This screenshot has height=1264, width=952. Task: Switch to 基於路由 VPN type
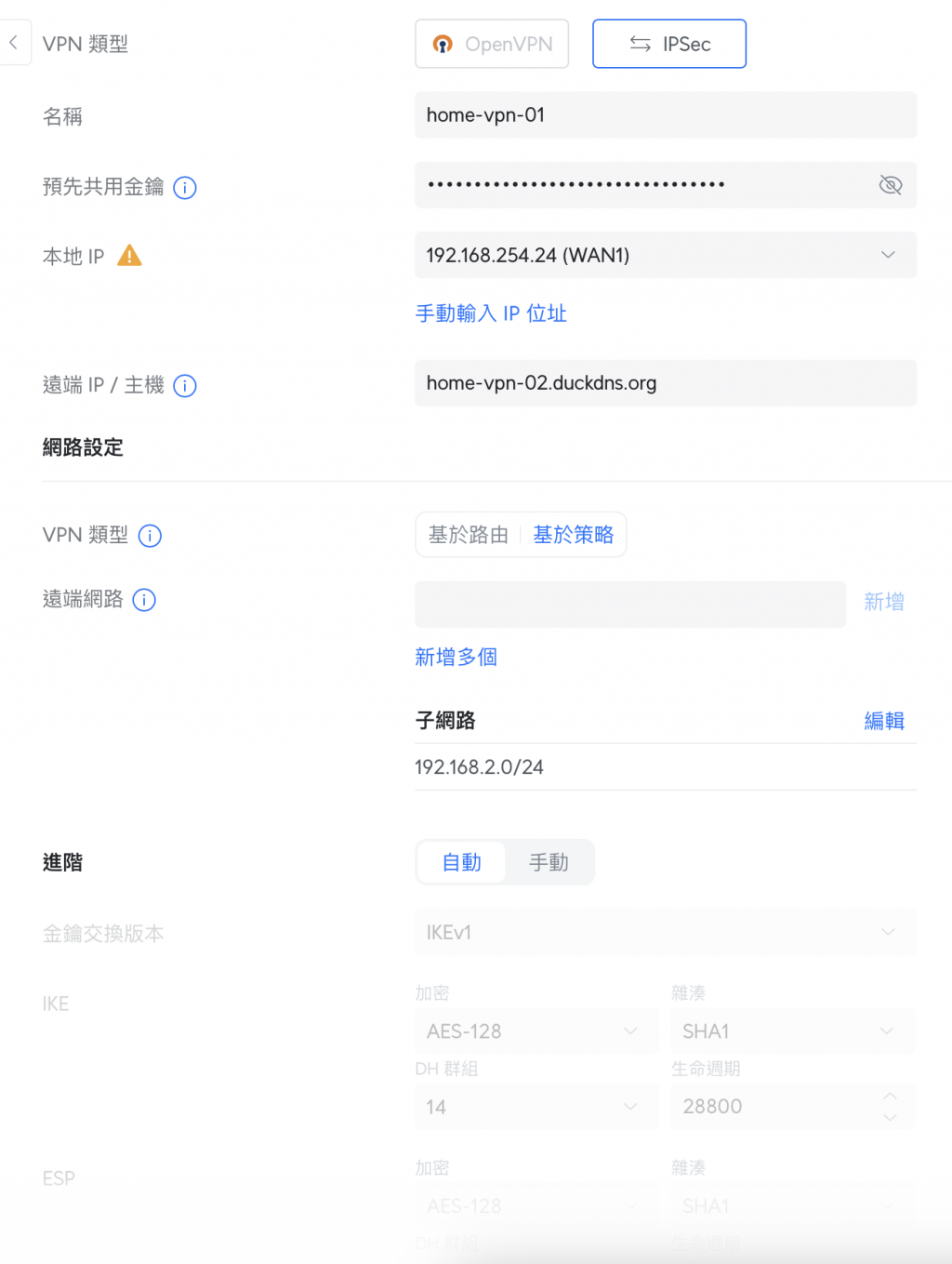click(469, 535)
